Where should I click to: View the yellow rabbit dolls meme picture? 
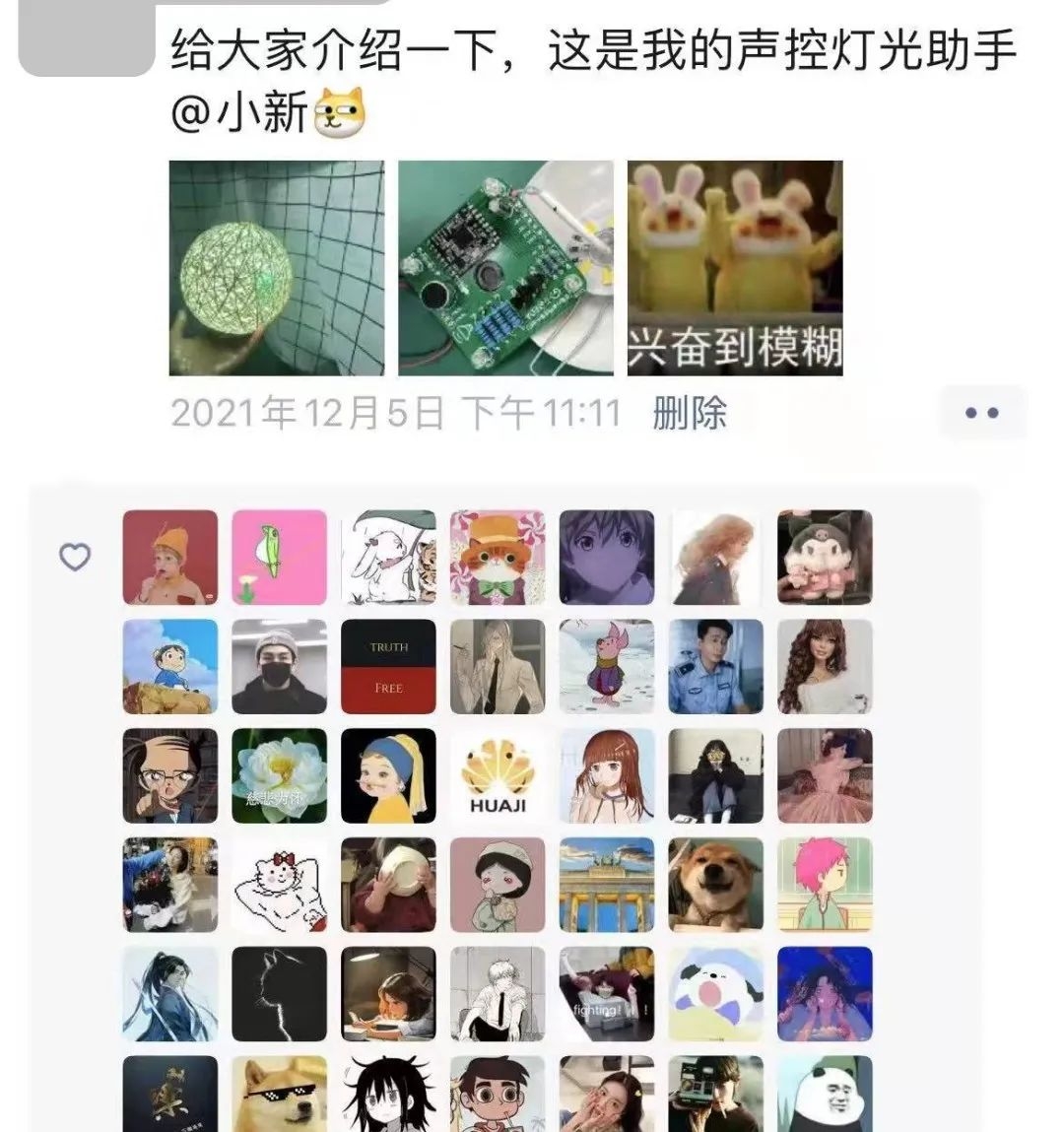(735, 268)
